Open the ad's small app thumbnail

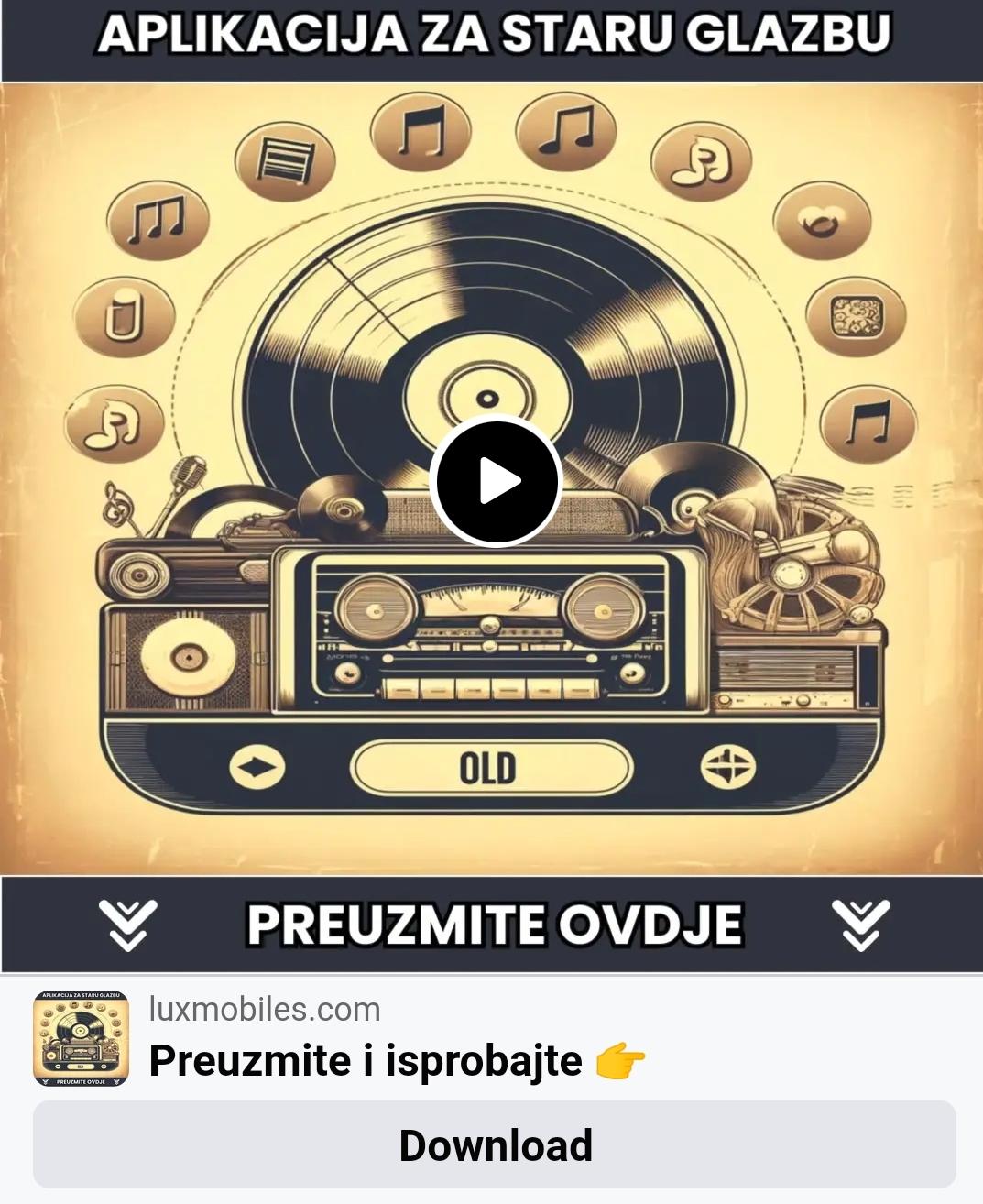point(81,1038)
